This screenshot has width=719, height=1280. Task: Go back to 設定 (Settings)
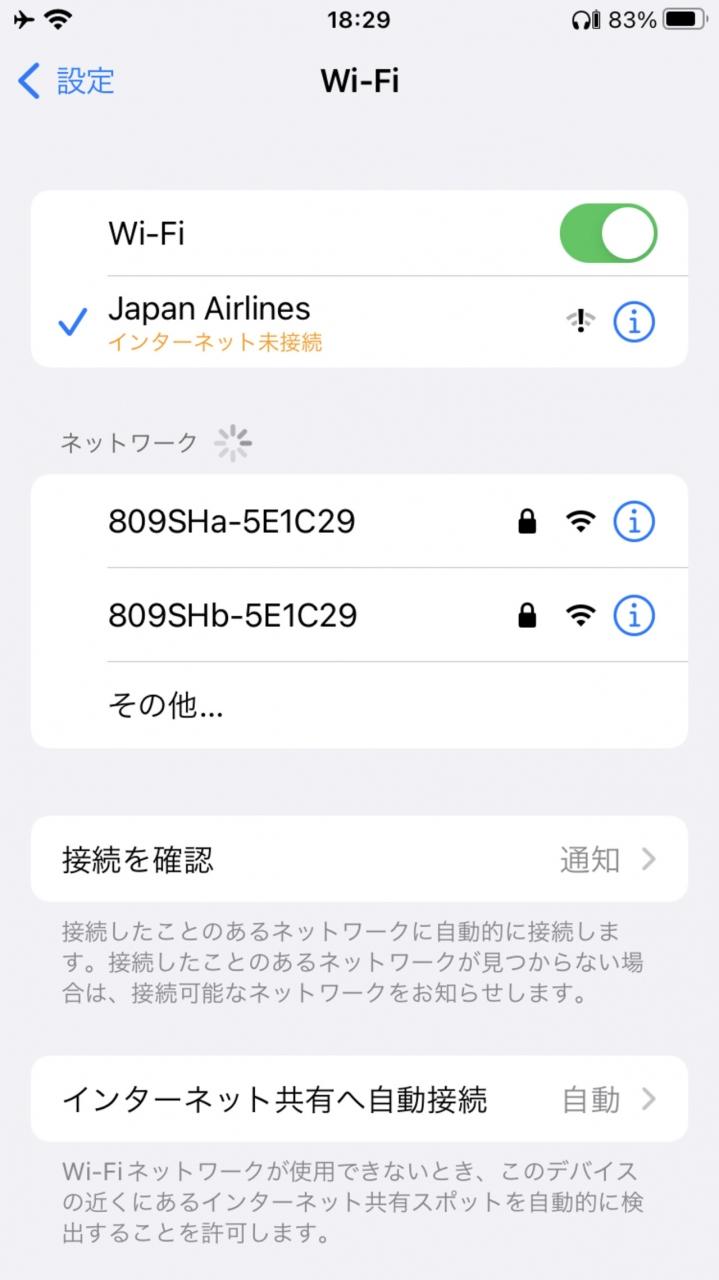coord(67,81)
